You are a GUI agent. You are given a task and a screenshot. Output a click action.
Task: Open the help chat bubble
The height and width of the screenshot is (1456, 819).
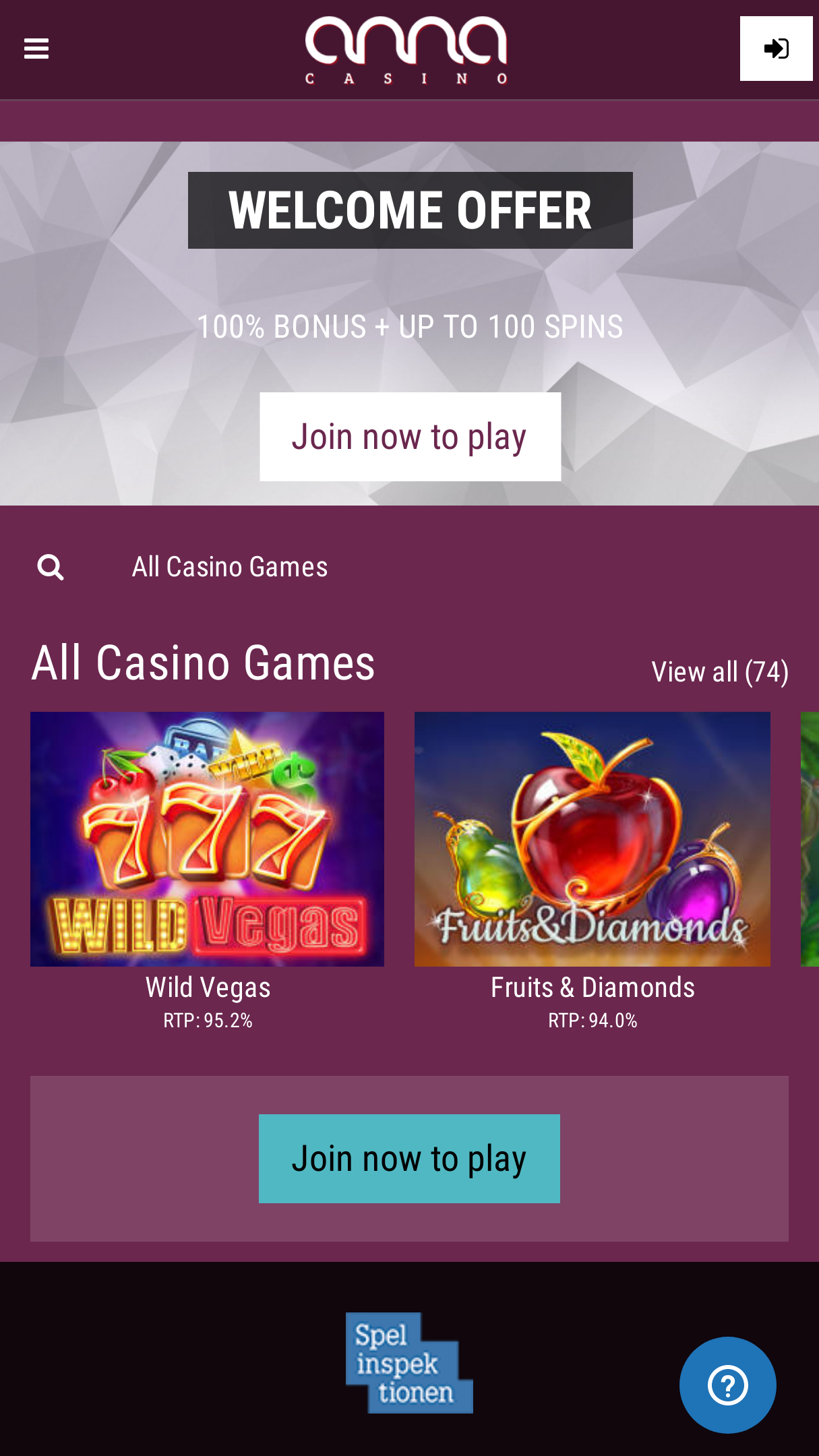[728, 1385]
